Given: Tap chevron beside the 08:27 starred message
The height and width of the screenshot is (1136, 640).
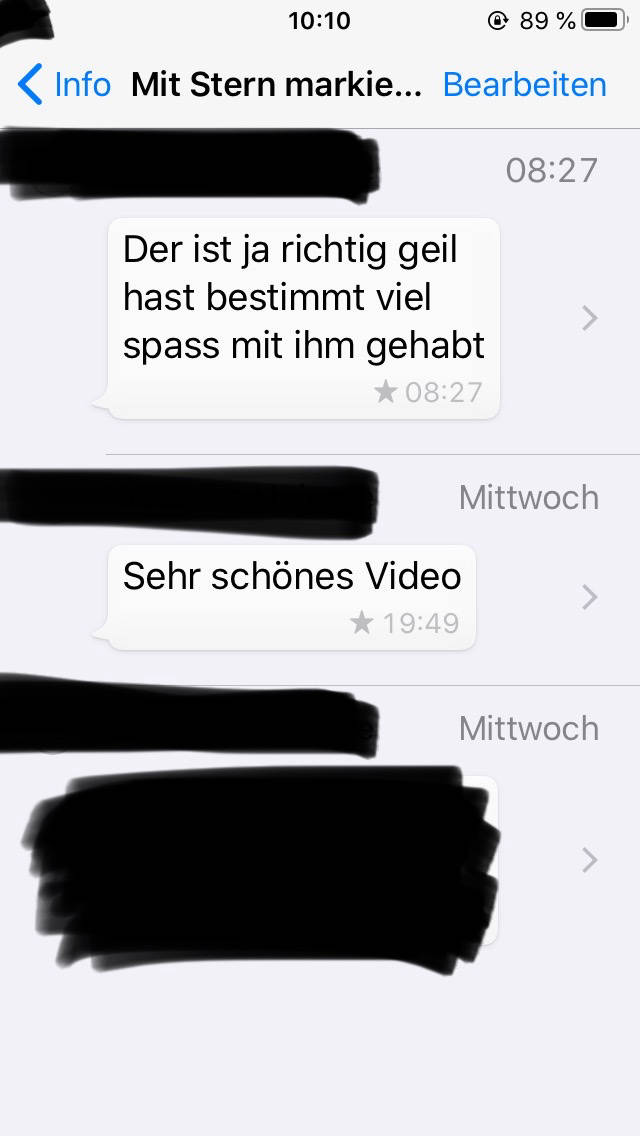Looking at the screenshot, I should click(x=590, y=318).
